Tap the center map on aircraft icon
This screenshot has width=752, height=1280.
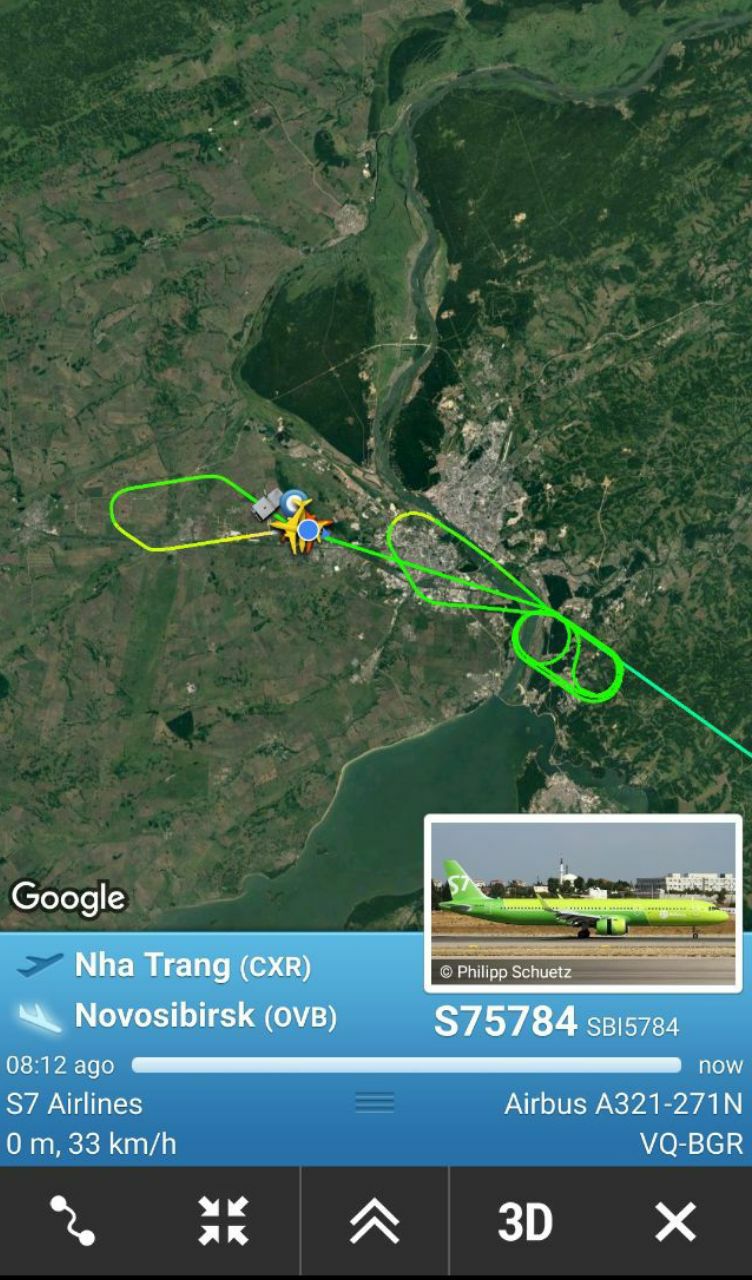tap(224, 1222)
